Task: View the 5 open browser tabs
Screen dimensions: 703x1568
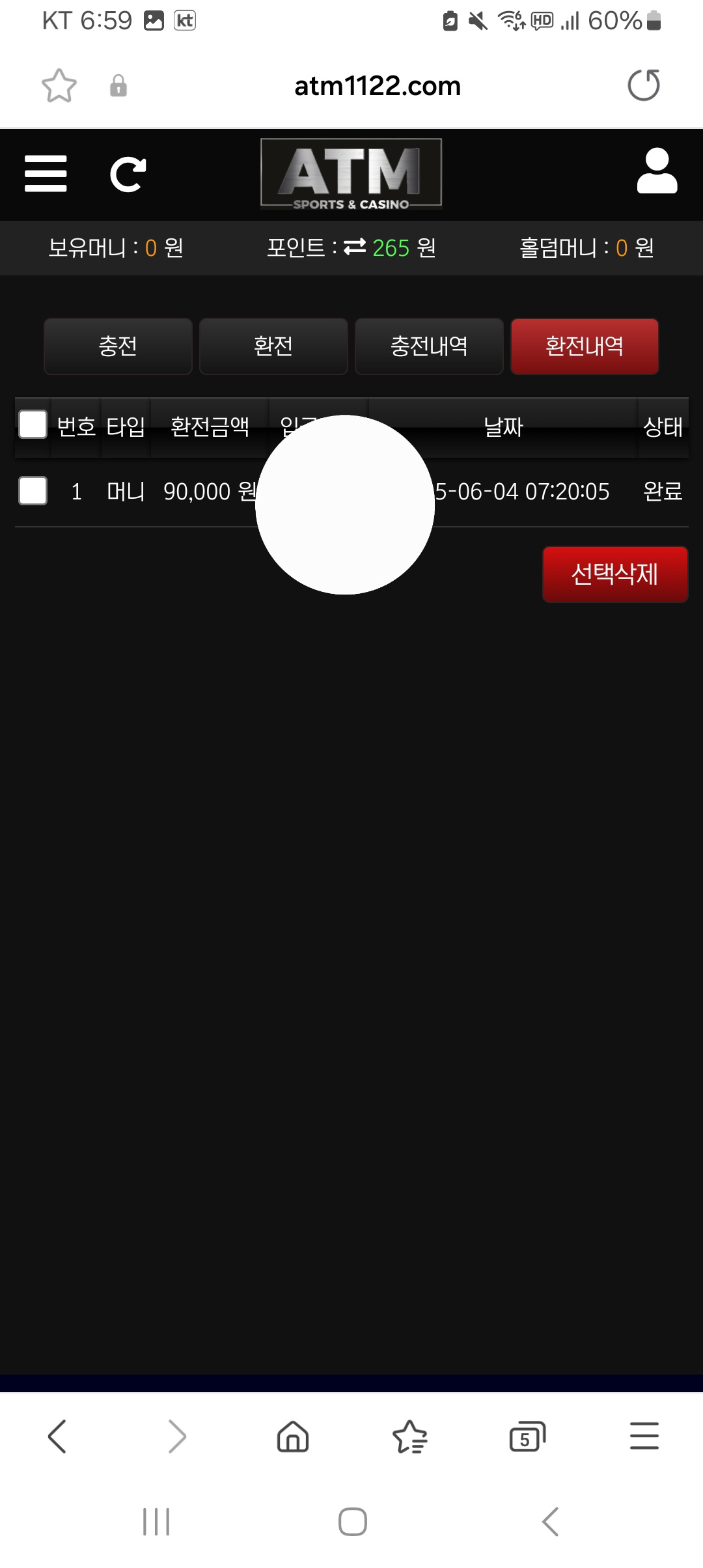Action: [x=527, y=1436]
